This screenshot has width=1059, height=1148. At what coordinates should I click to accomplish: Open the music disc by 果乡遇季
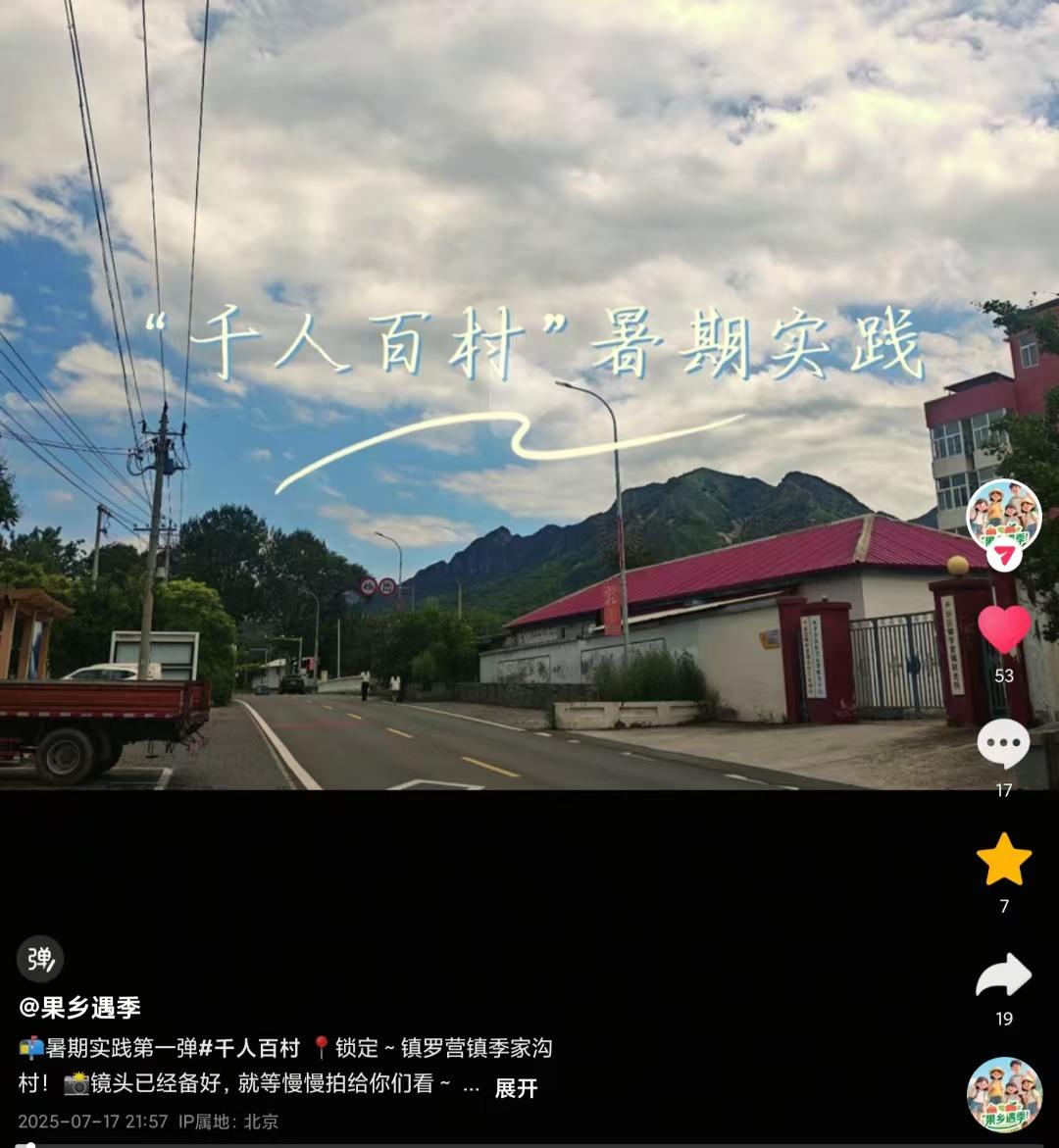point(1003,1095)
